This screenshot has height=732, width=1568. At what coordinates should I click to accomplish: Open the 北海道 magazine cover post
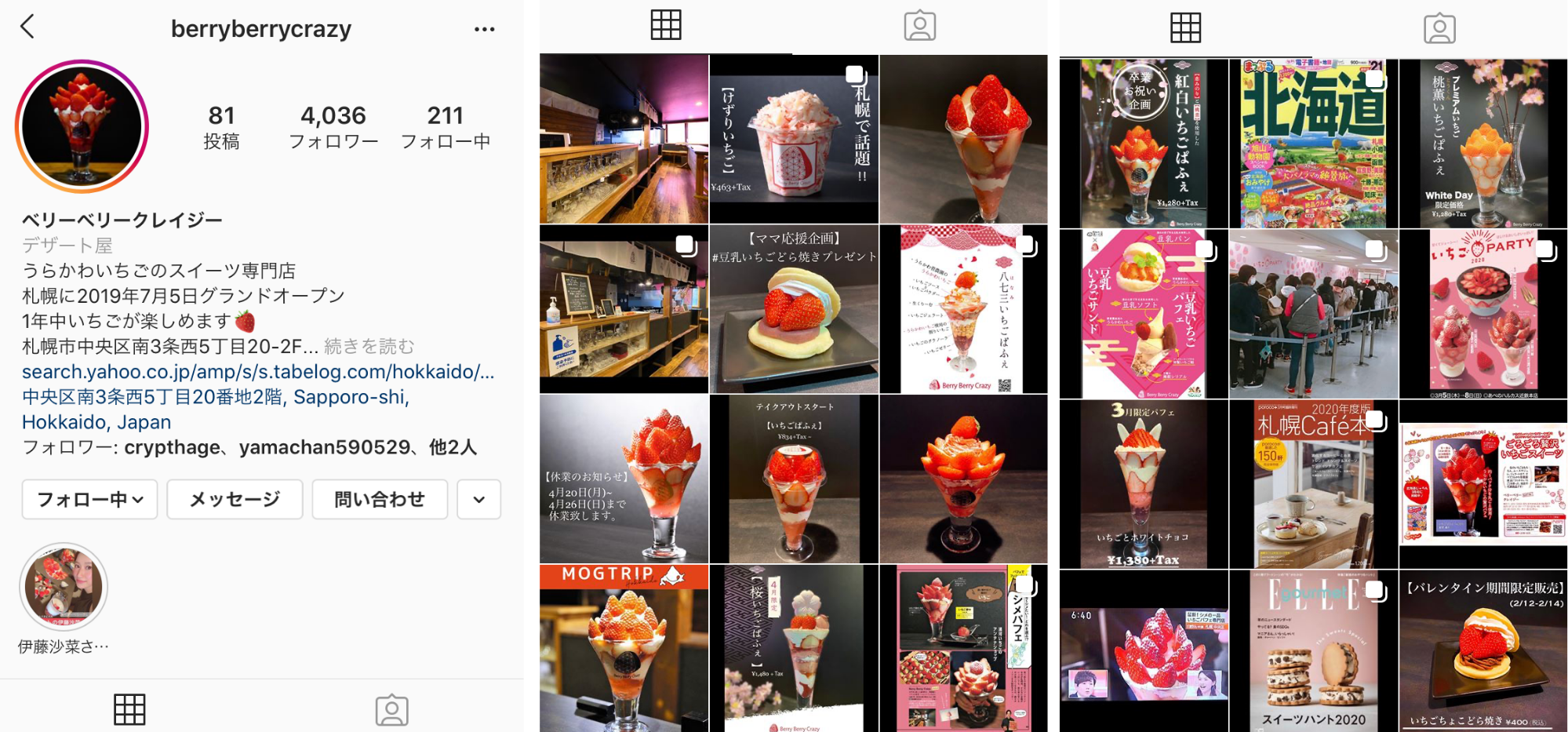(1313, 144)
